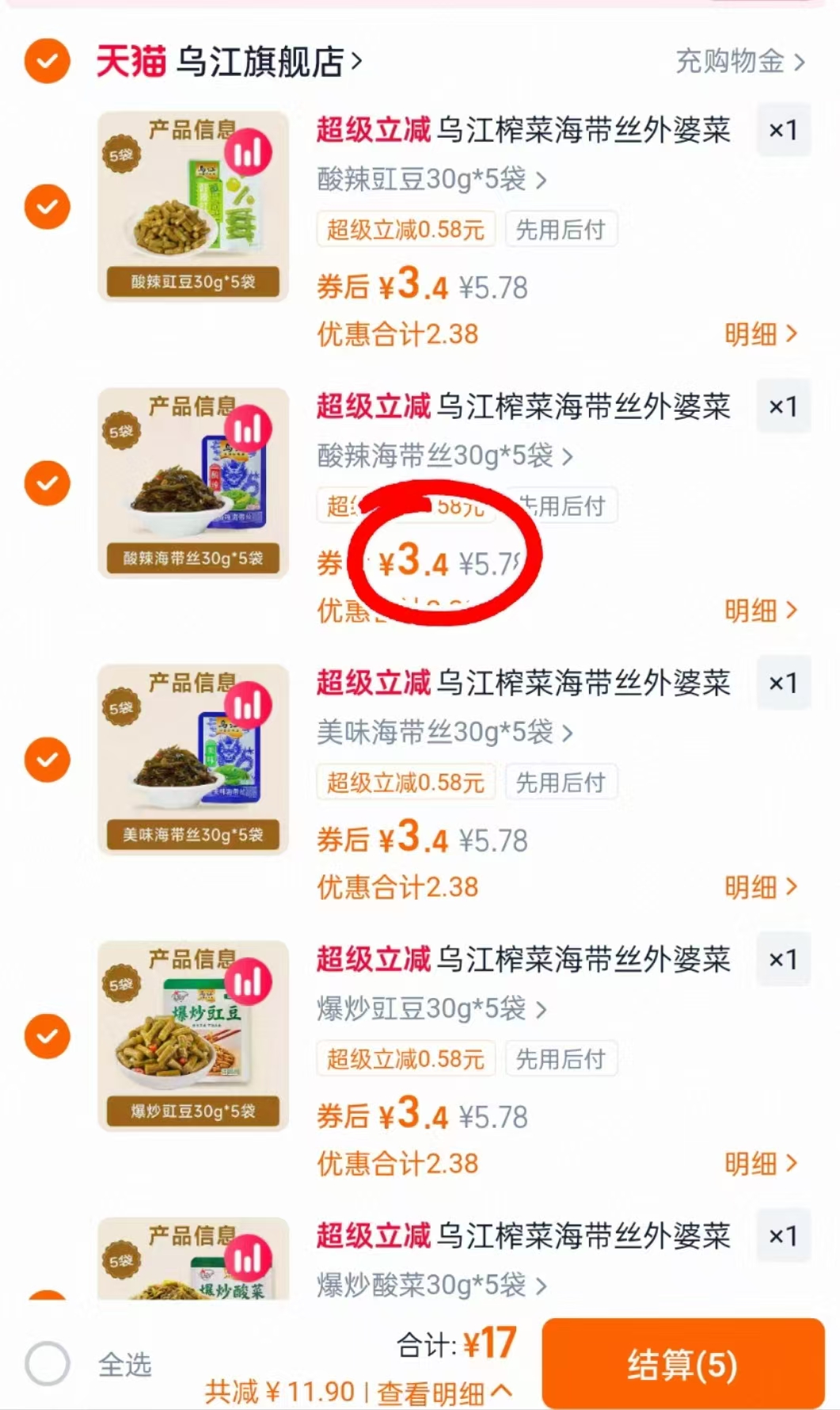
Task: Open the 乌江旗舰店 store page
Action: pyautogui.click(x=261, y=61)
